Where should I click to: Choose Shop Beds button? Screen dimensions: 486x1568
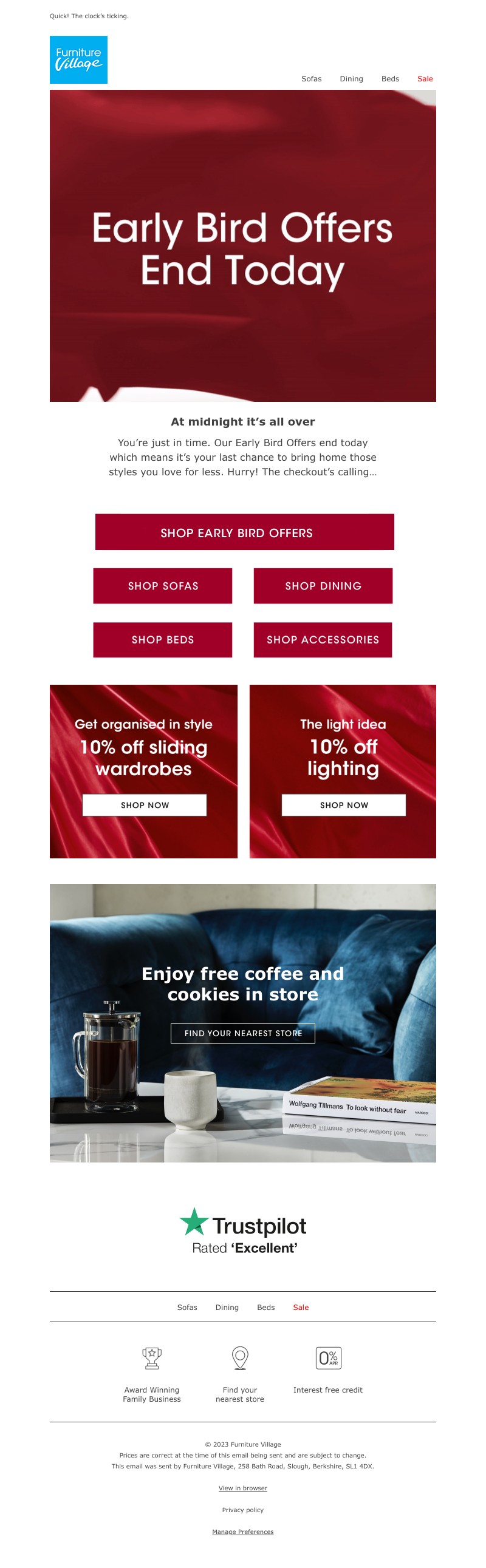coord(163,639)
